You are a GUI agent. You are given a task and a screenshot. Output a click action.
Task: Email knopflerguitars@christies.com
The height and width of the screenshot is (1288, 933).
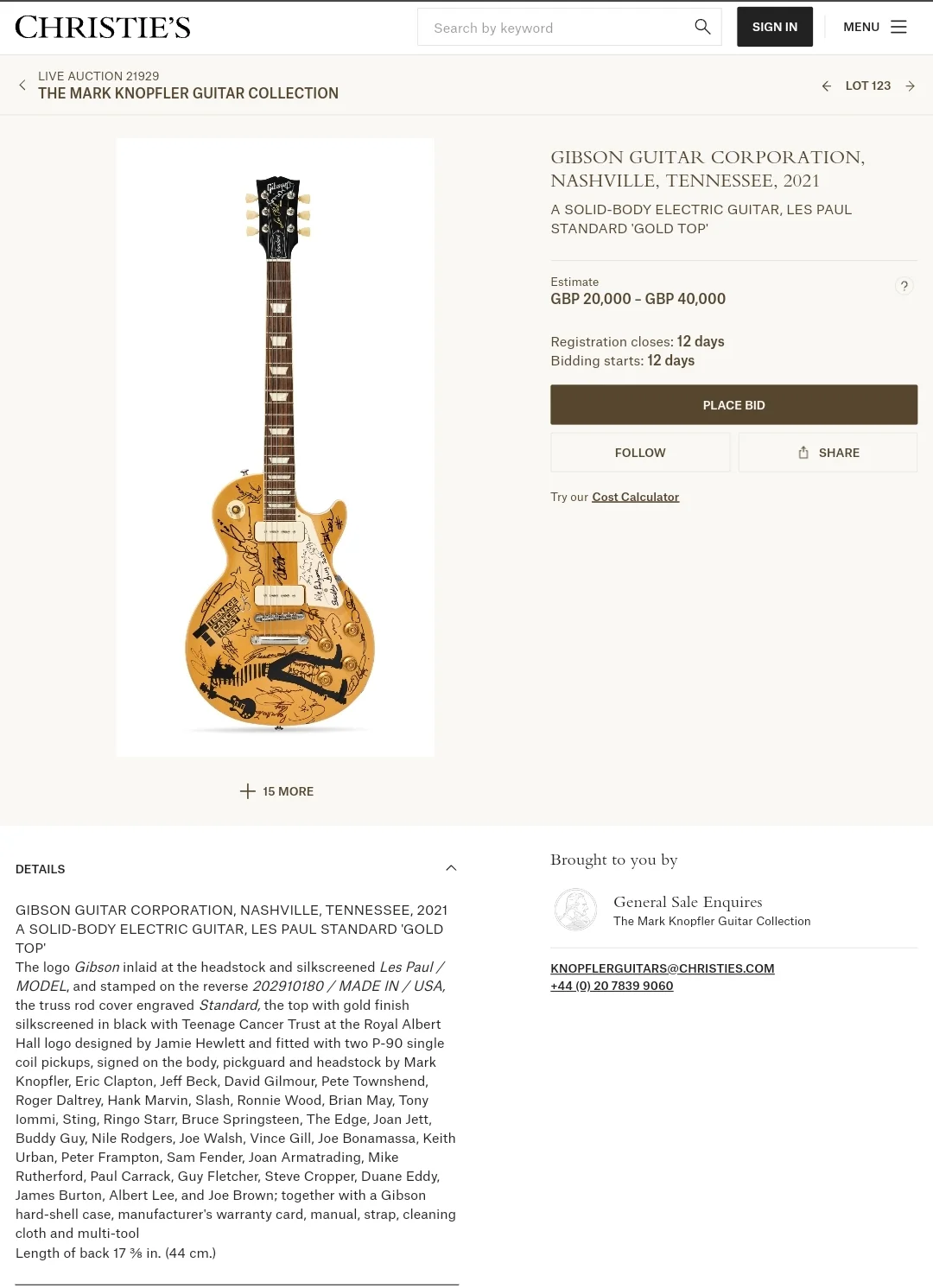(662, 968)
